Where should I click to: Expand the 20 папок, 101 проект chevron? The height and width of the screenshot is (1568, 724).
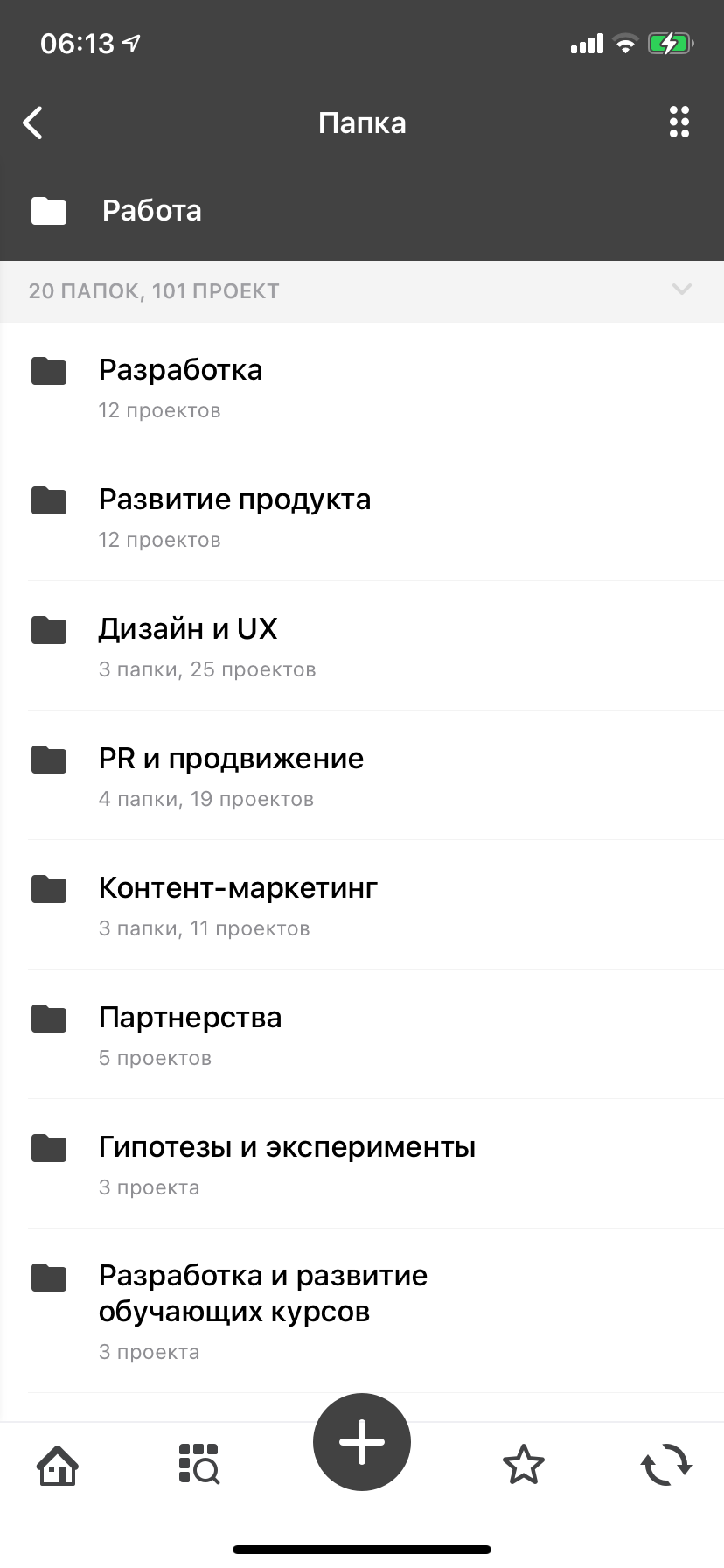coord(681,290)
